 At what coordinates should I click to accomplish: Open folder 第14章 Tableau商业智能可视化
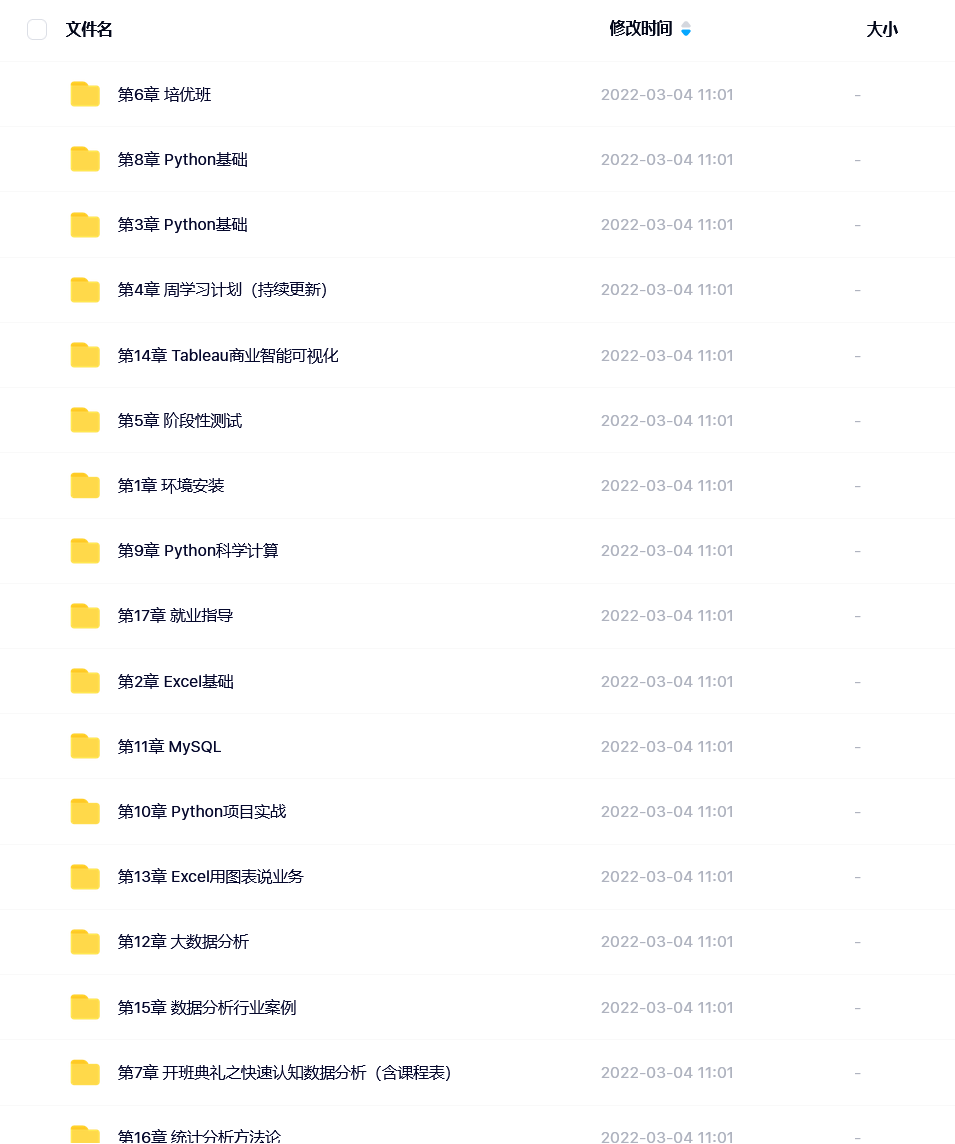coord(228,356)
